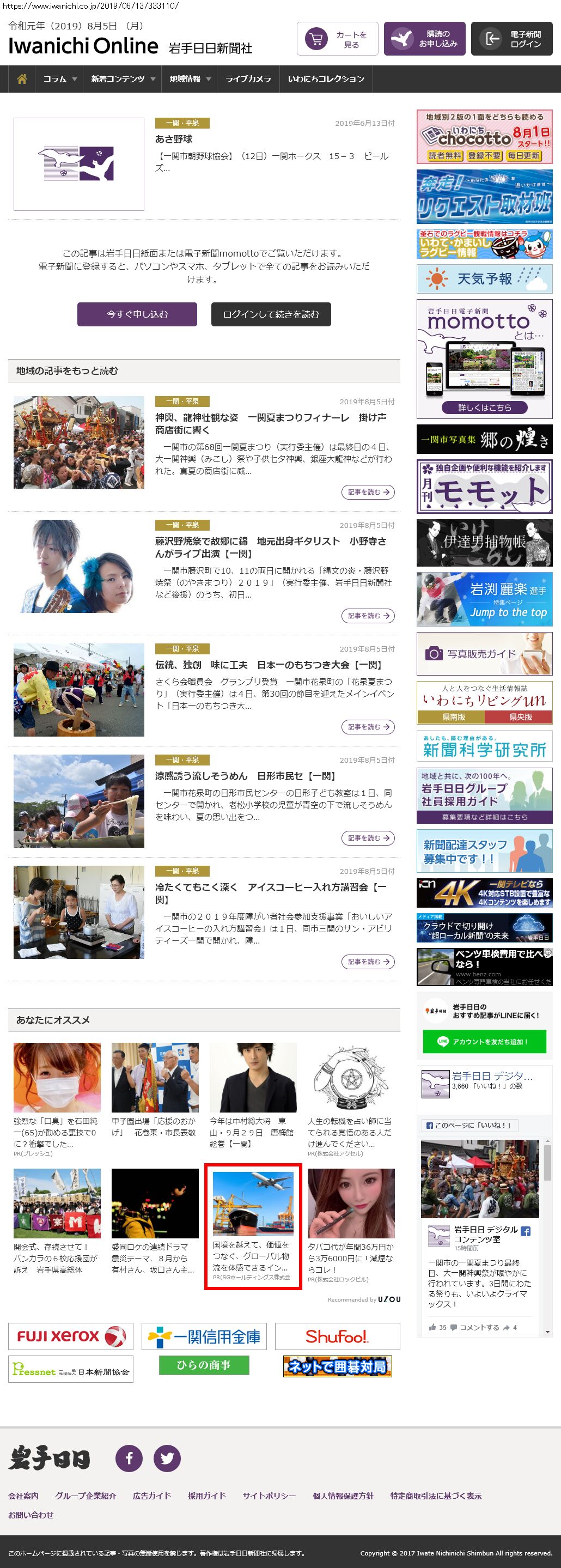Open the cart view button
The height and width of the screenshot is (1568, 561).
(337, 39)
